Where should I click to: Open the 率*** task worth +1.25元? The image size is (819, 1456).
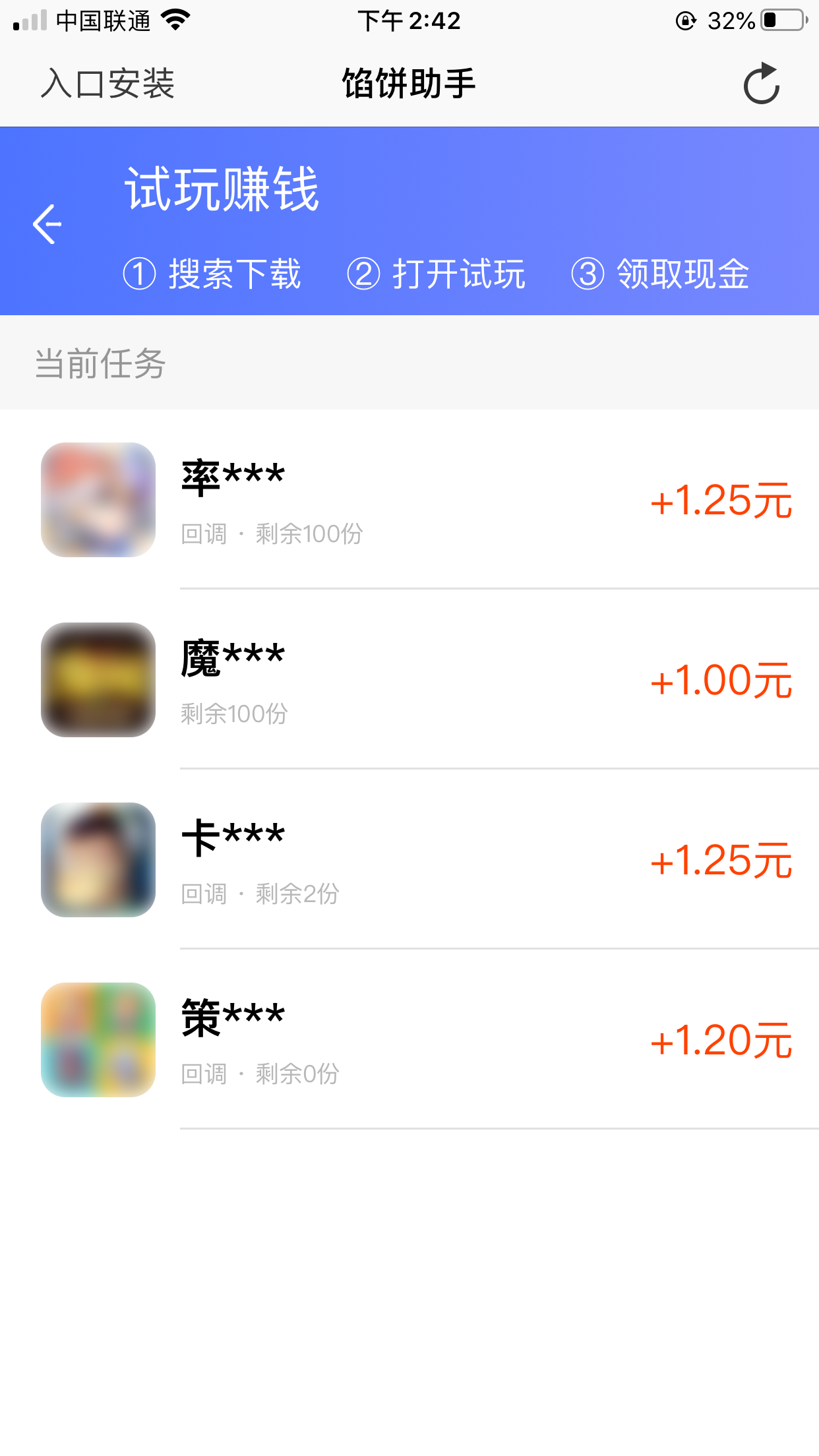[x=409, y=499]
